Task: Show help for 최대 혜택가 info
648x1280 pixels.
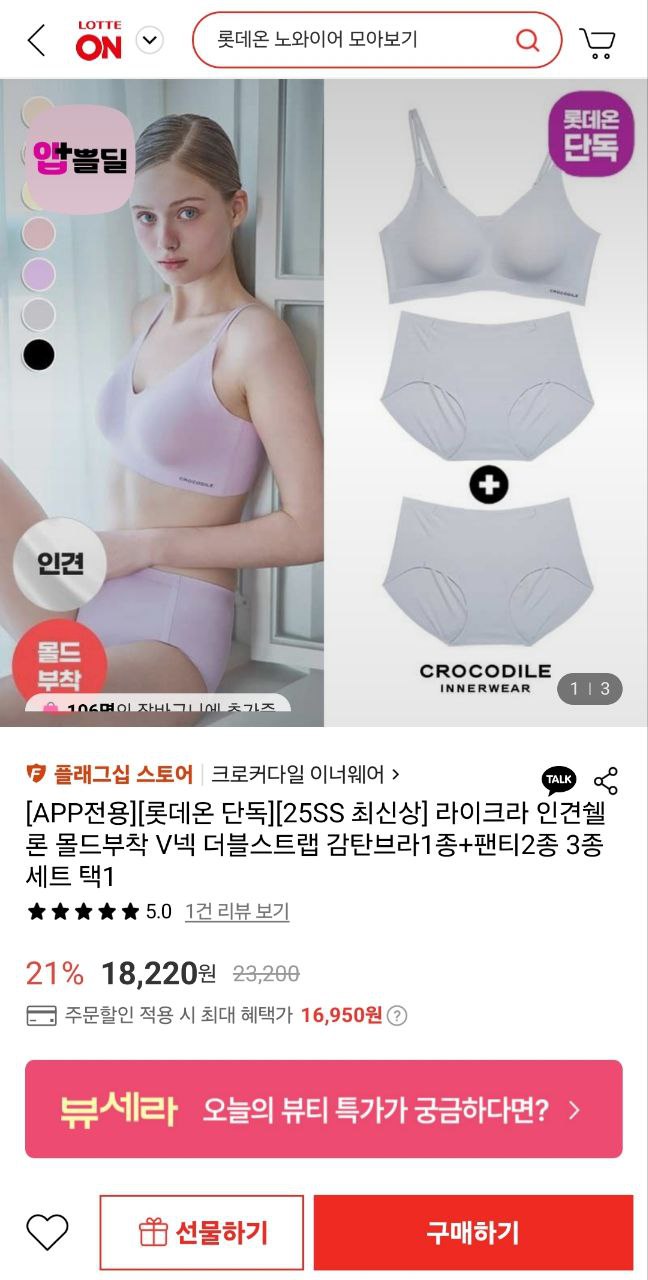Action: pos(397,1016)
